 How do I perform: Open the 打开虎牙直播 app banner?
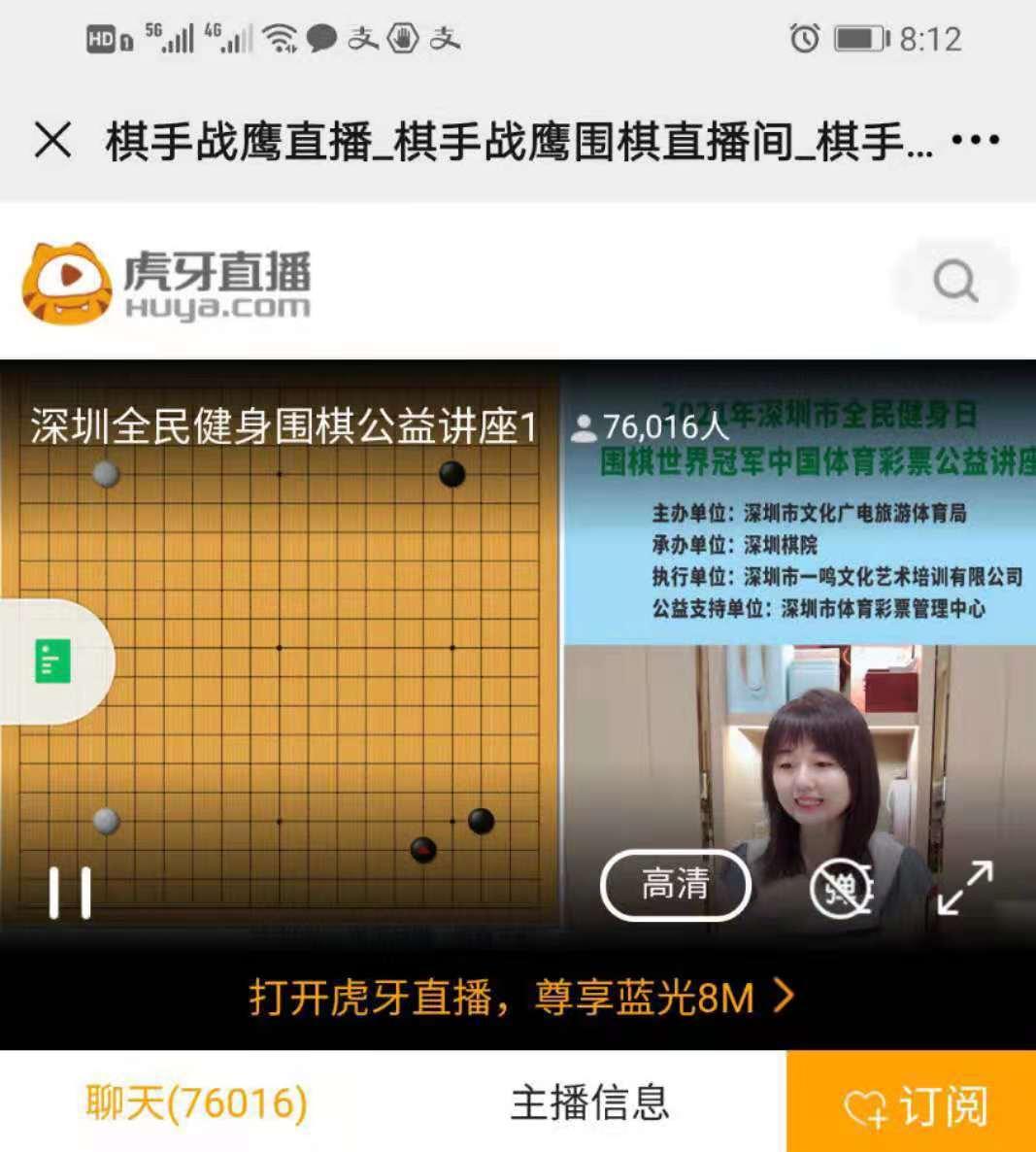[520, 998]
